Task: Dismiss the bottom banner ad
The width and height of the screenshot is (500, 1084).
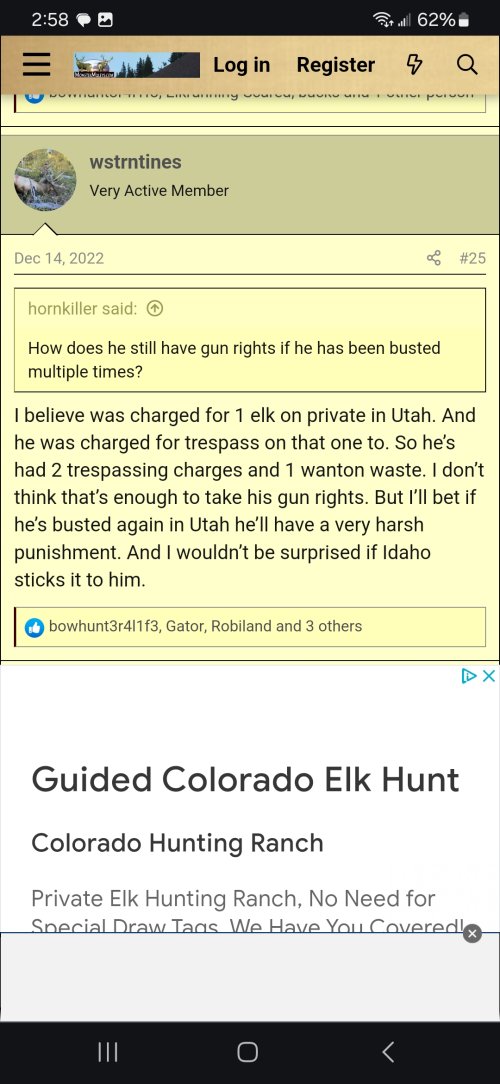Action: point(472,933)
